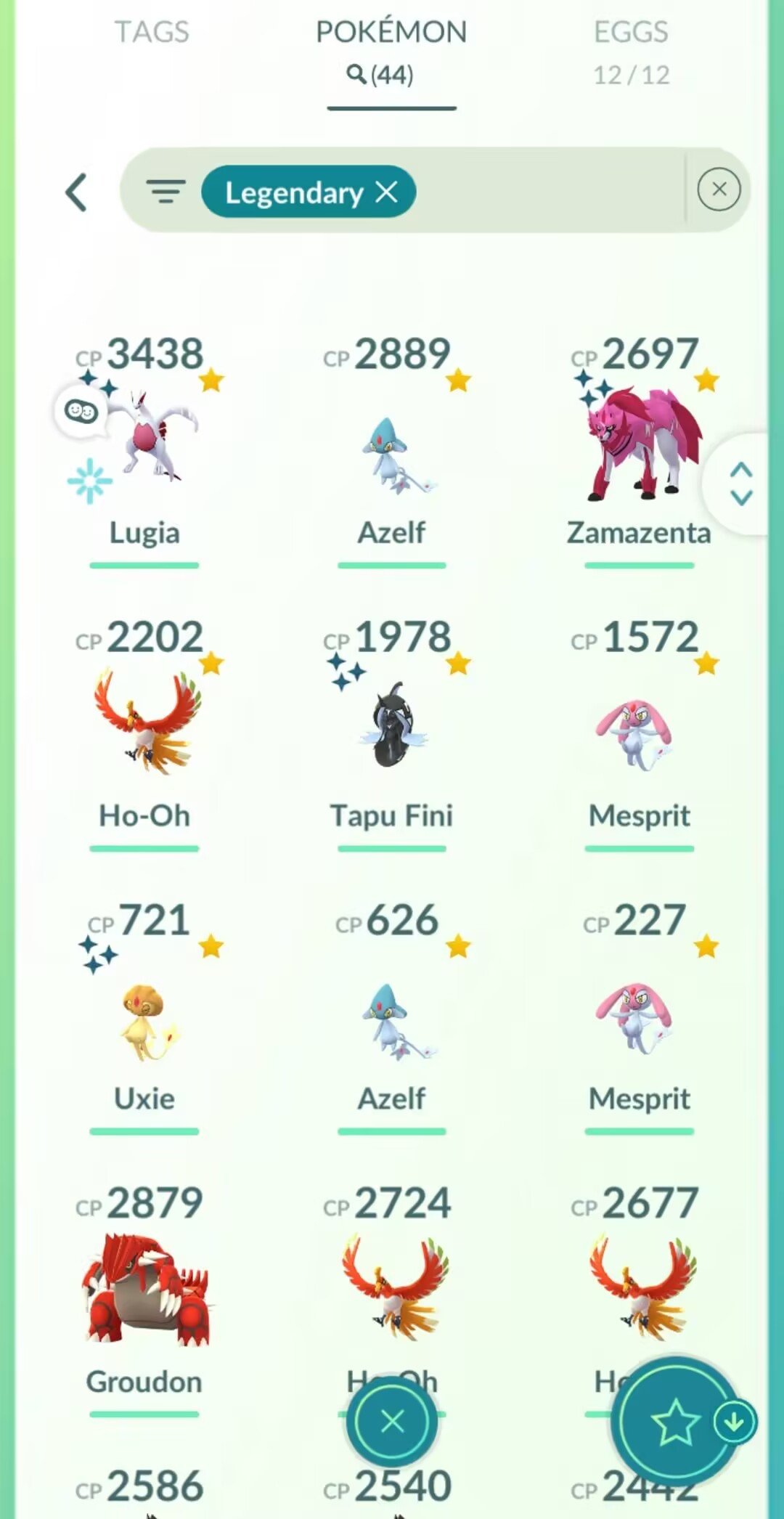The height and width of the screenshot is (1519, 784).
Task: Tap the sort order star button
Action: [674, 1422]
